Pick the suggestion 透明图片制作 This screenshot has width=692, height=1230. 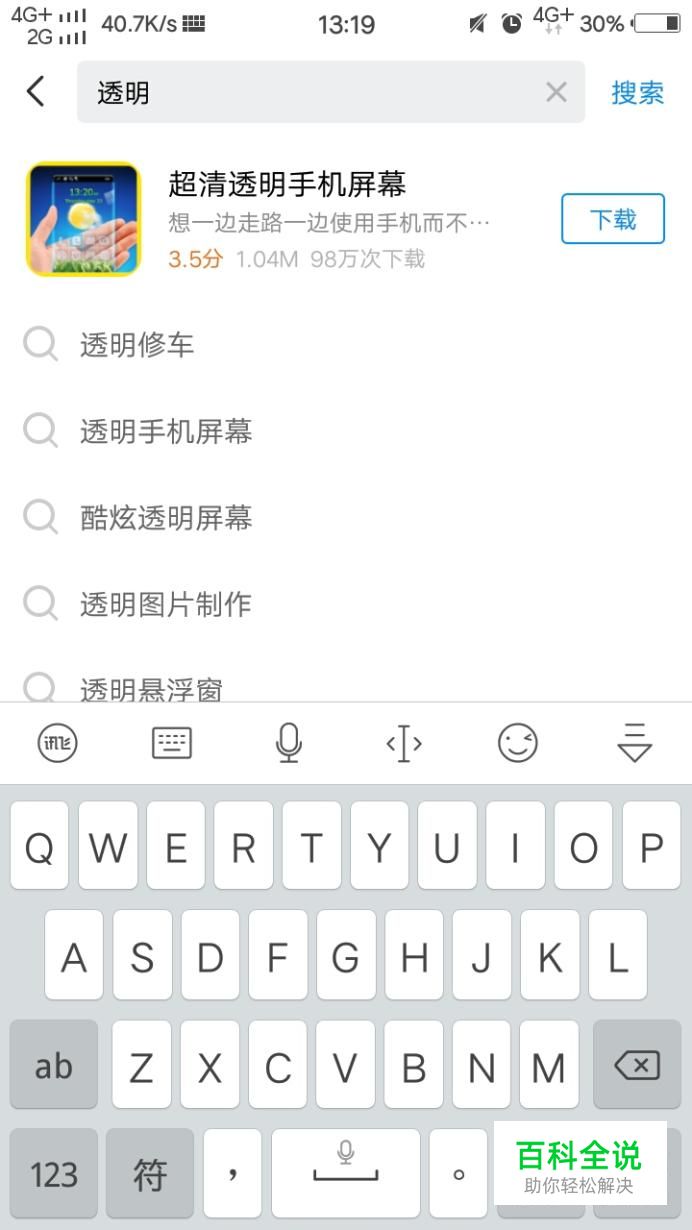[166, 605]
